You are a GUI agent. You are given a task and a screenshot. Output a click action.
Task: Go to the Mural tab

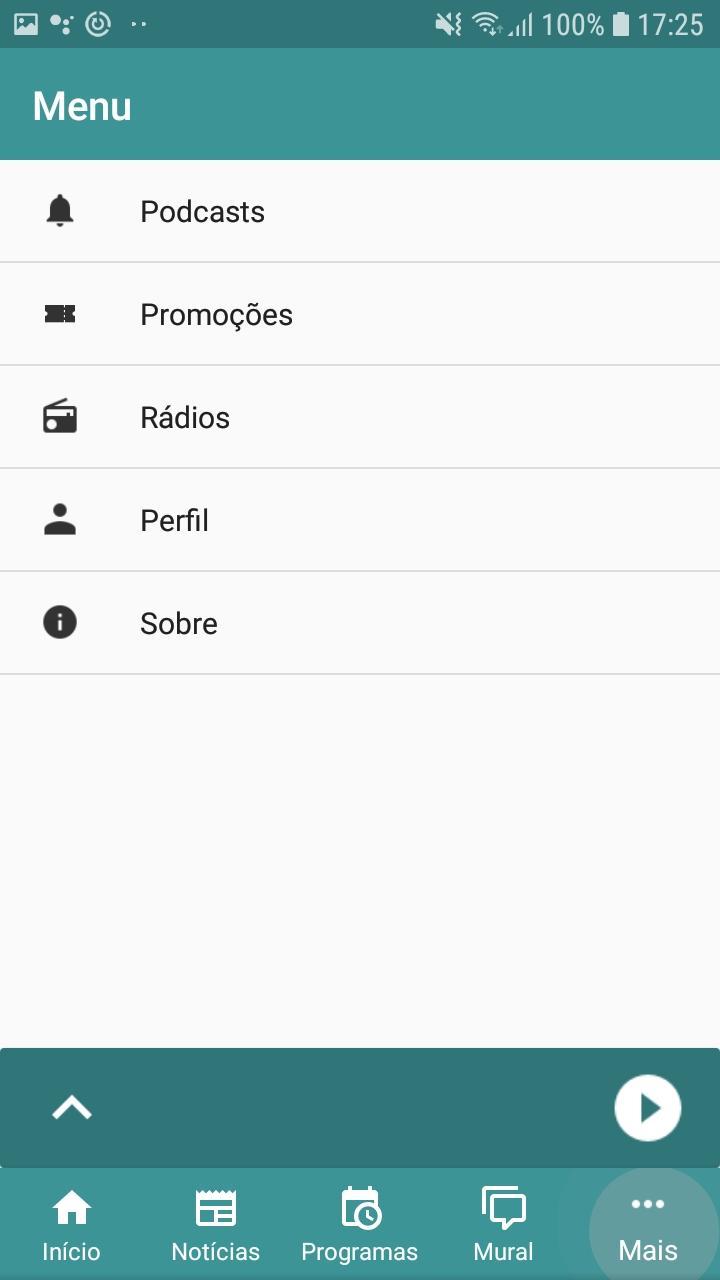point(503,1225)
